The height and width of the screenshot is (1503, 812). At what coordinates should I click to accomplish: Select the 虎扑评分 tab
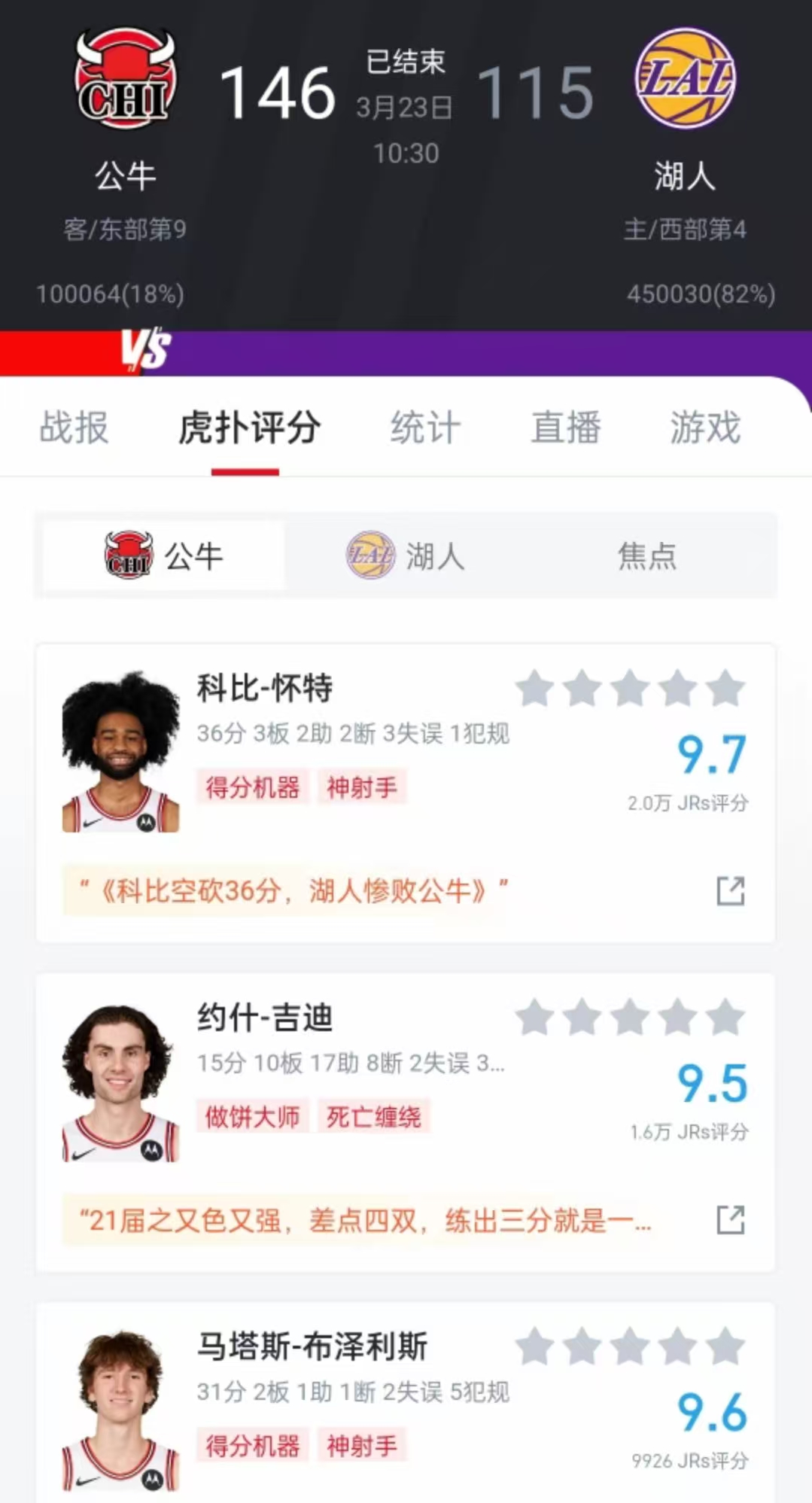point(248,427)
